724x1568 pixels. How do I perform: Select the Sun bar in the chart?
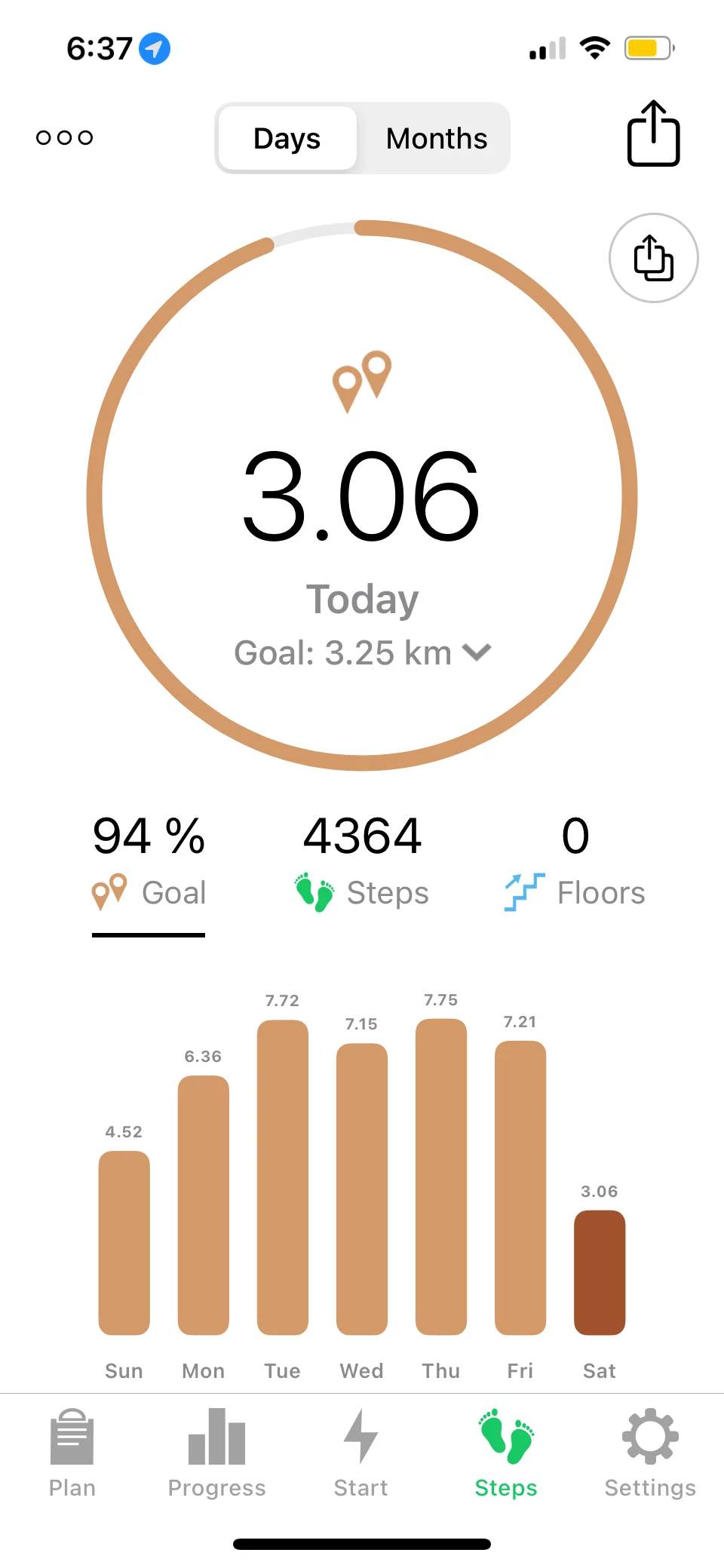point(124,1242)
